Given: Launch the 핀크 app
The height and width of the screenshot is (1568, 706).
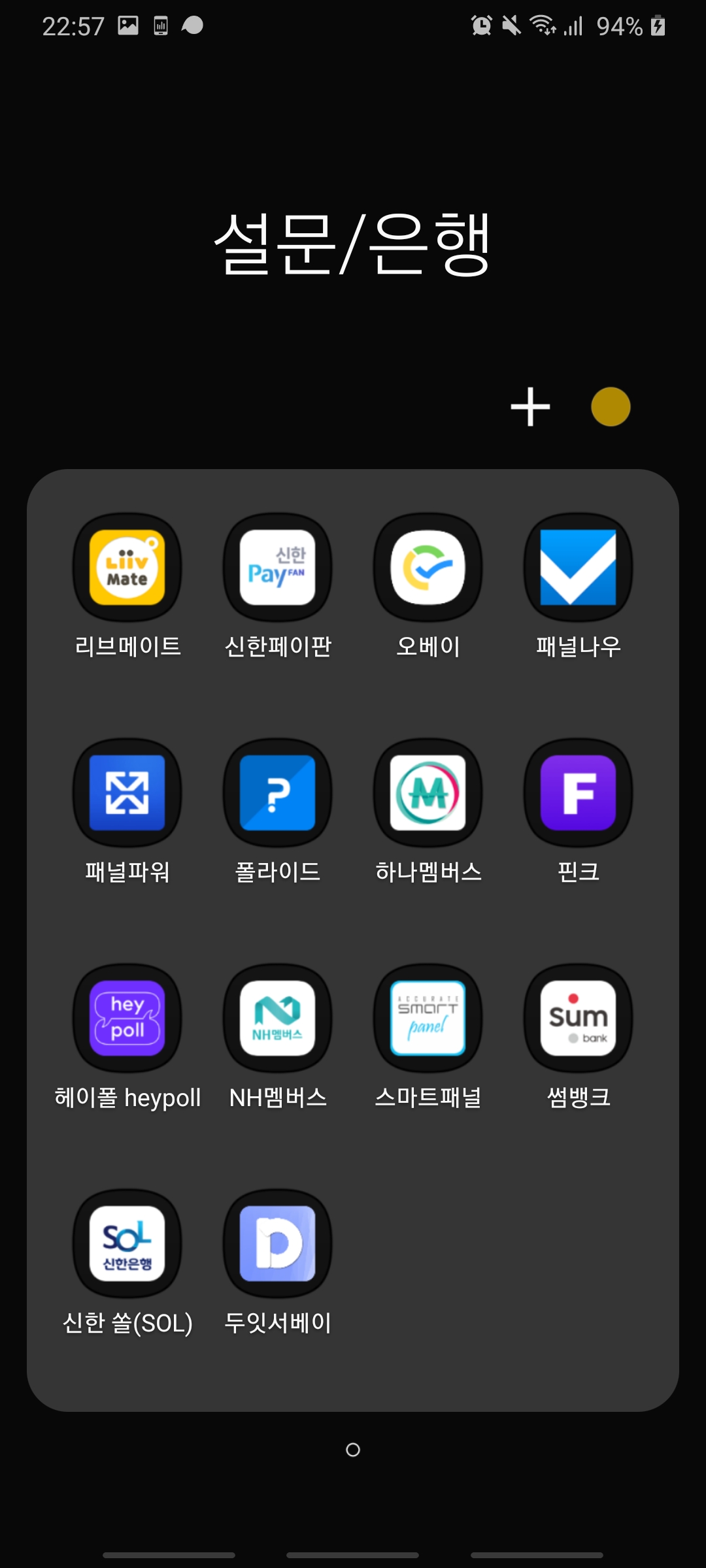Looking at the screenshot, I should tap(579, 792).
